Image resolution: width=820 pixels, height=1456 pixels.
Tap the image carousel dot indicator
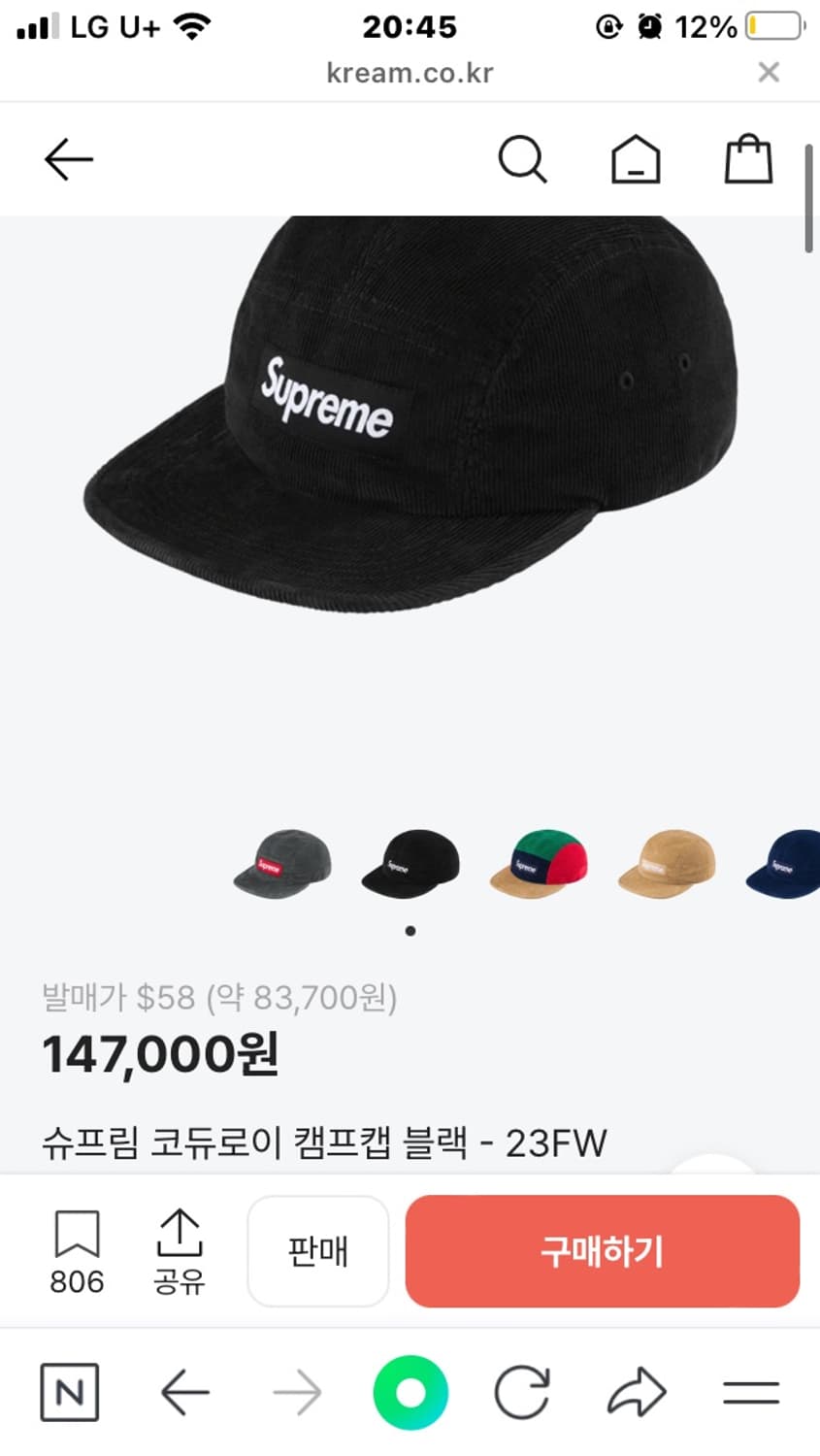coord(410,930)
